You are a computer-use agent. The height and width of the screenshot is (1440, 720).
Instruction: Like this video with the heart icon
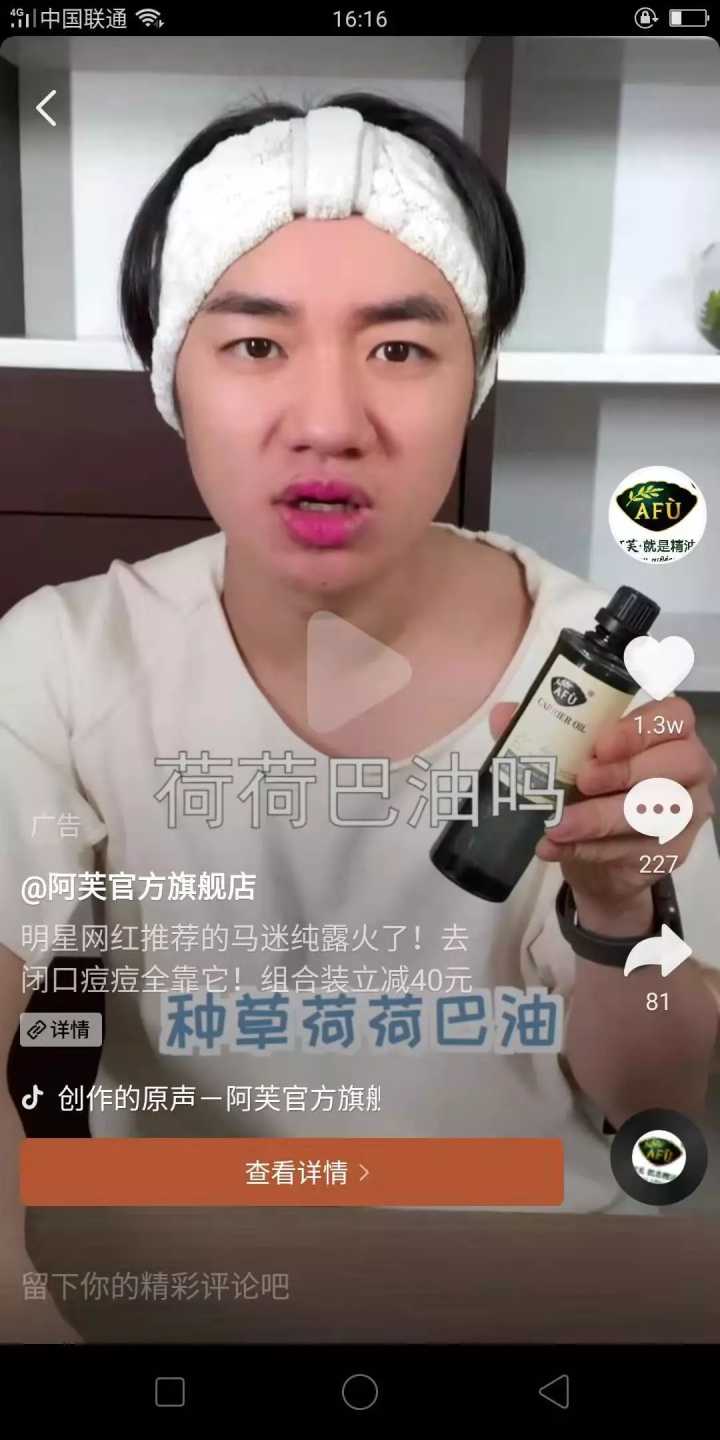pyautogui.click(x=658, y=668)
